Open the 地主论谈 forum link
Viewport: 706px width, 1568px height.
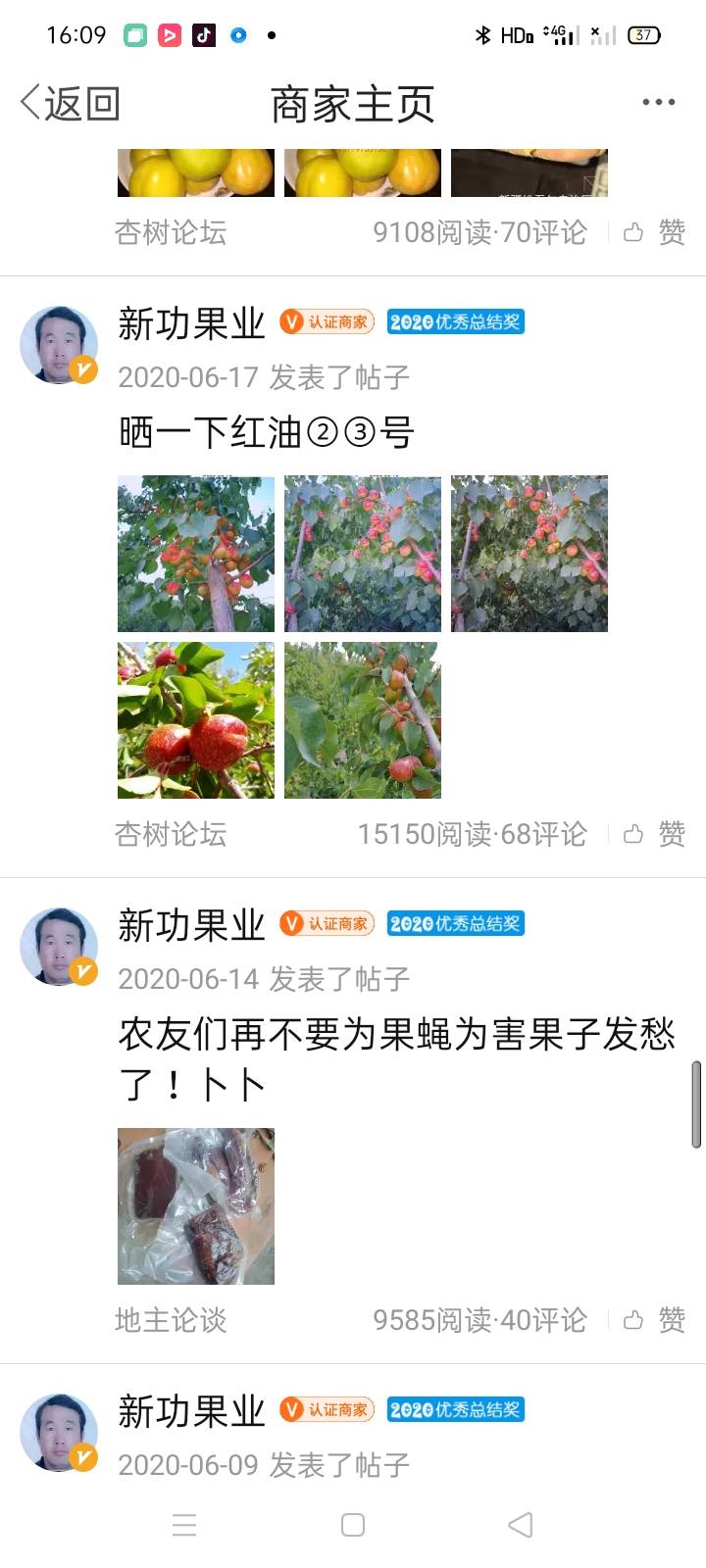click(171, 1320)
